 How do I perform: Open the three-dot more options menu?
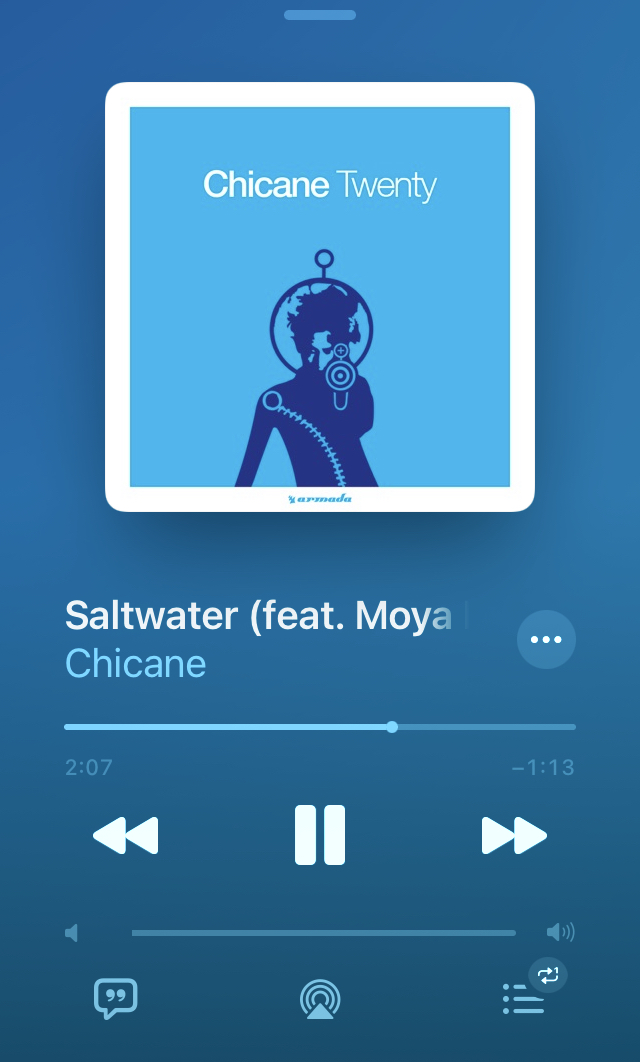(x=546, y=639)
